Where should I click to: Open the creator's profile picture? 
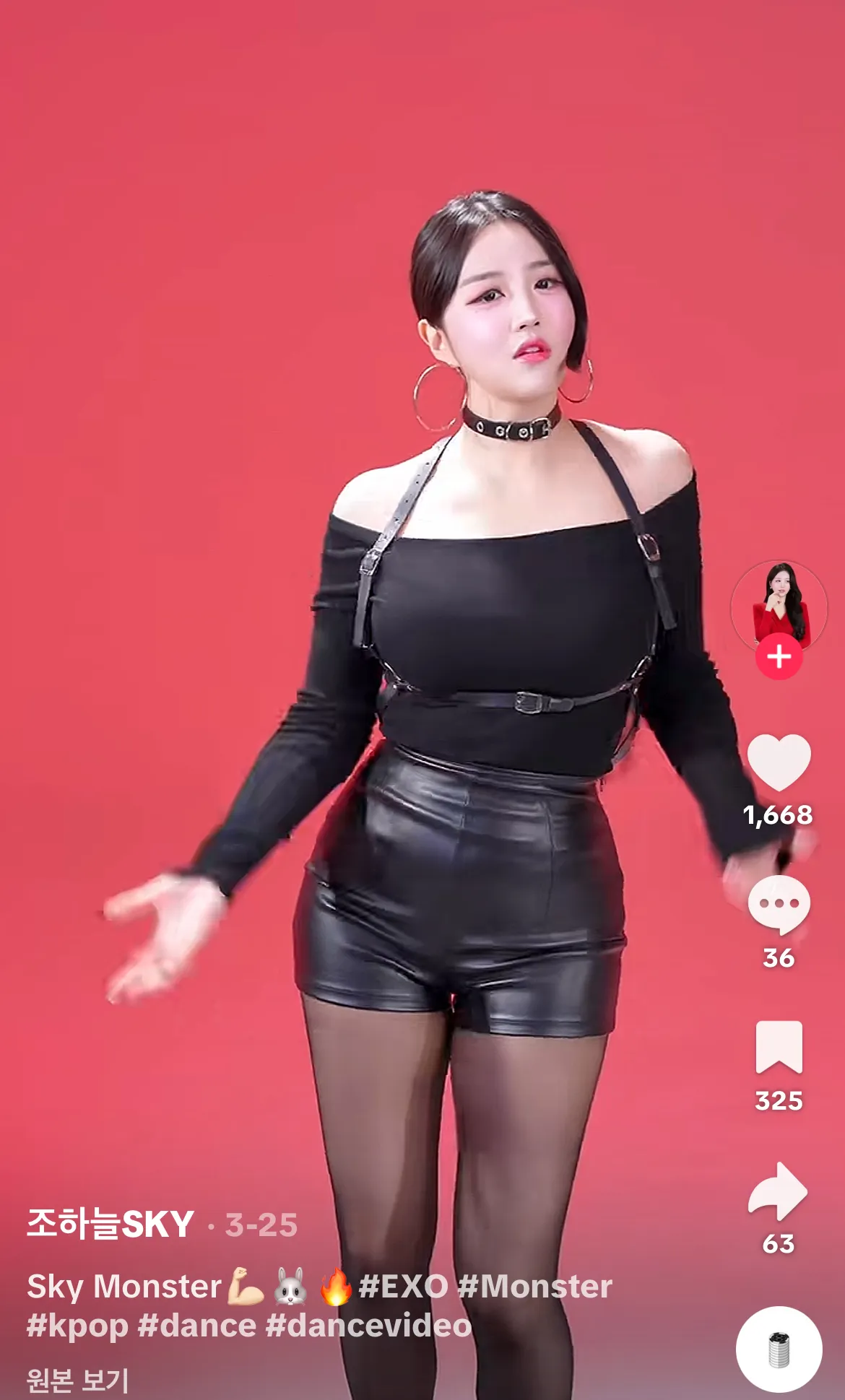779,606
